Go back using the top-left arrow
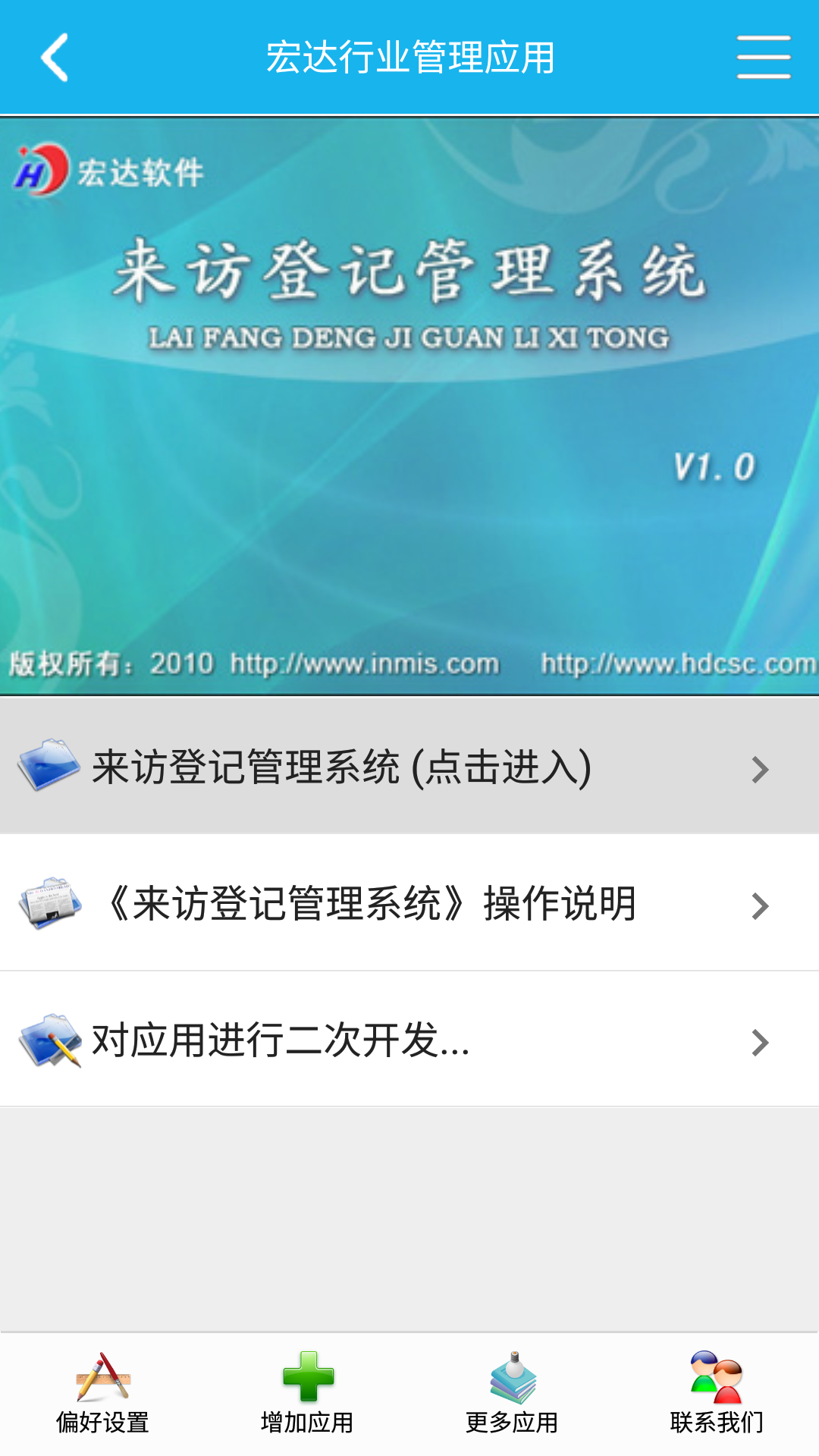 point(55,57)
